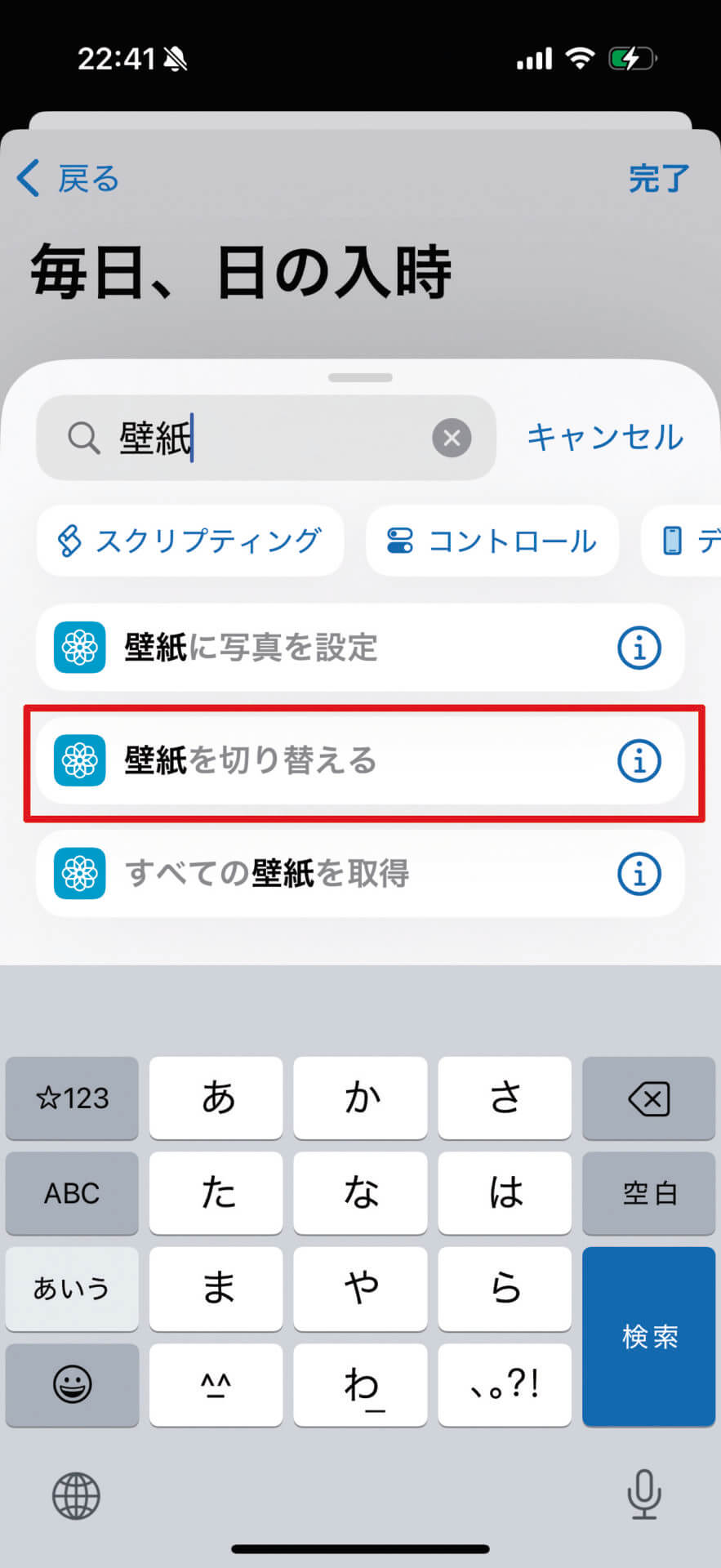
Task: Open info for すべての壁紙を取得
Action: pyautogui.click(x=639, y=874)
